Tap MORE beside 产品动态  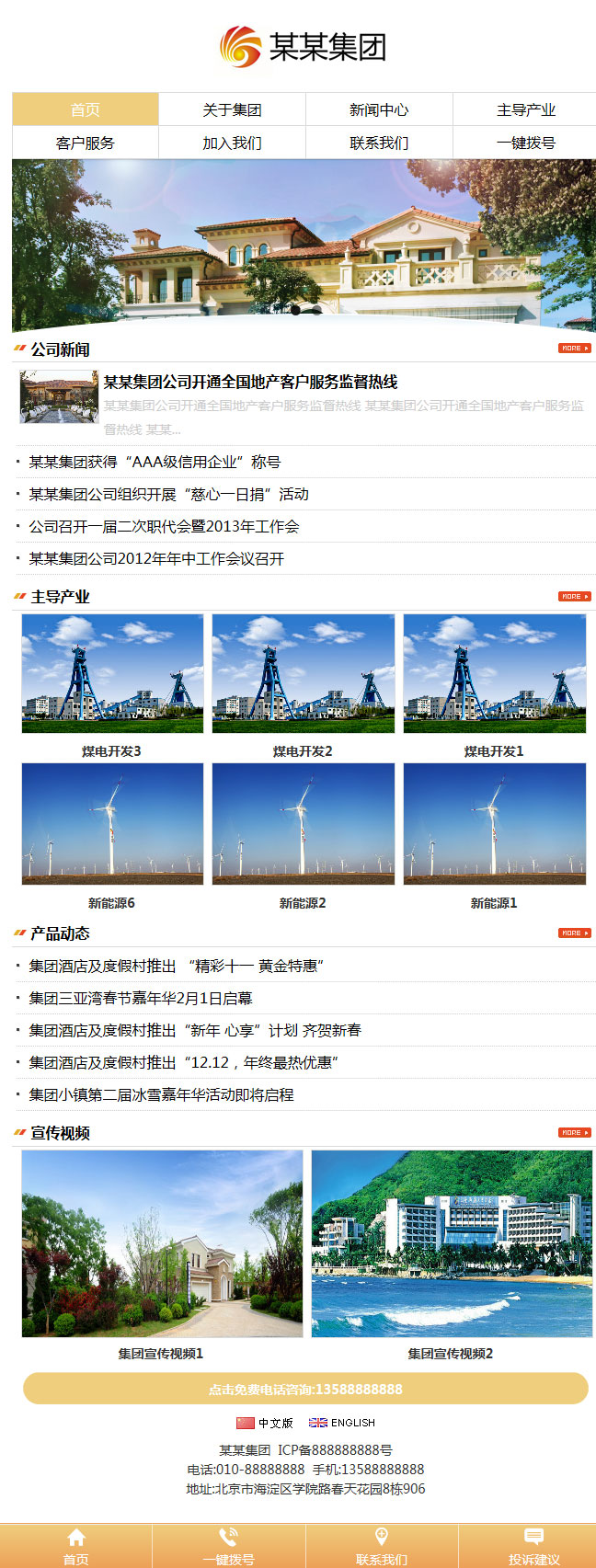point(574,933)
